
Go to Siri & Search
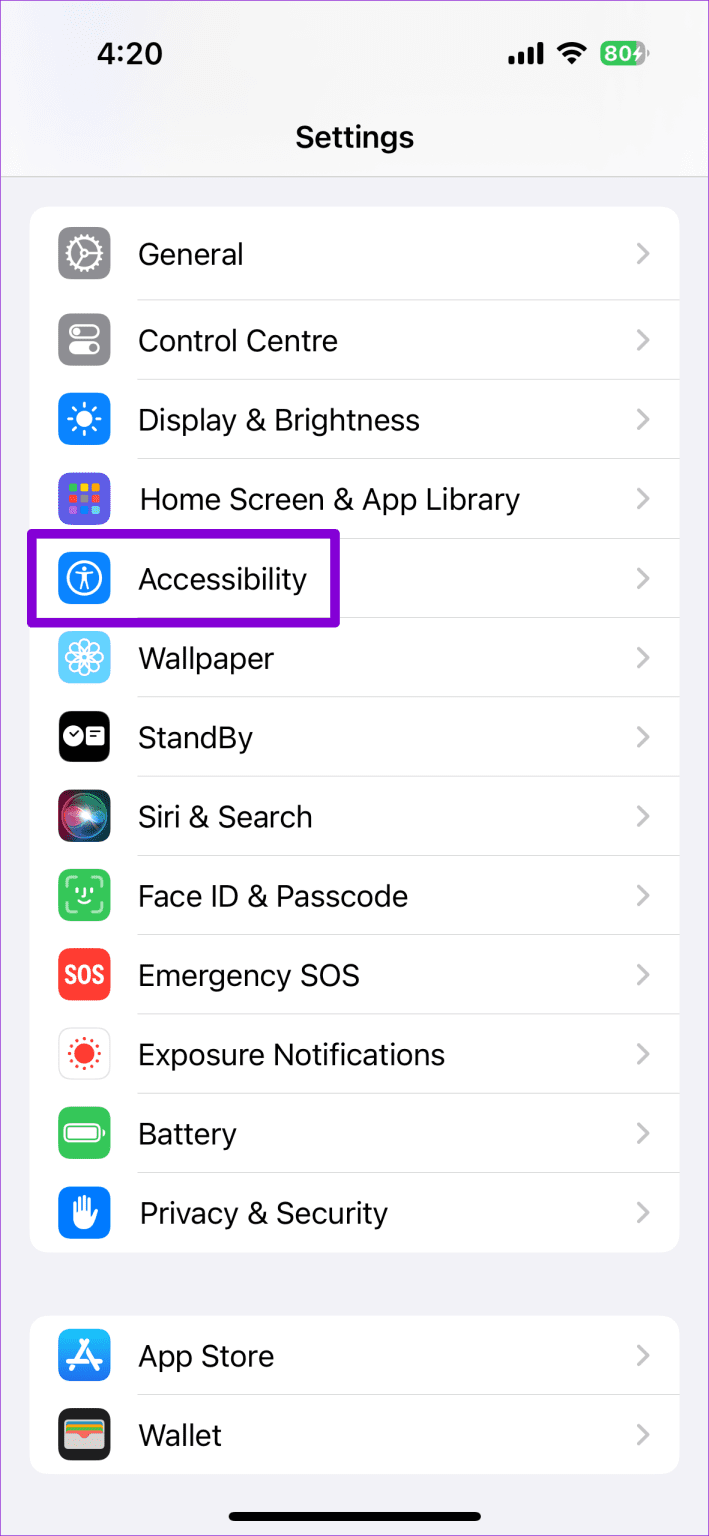click(x=354, y=817)
